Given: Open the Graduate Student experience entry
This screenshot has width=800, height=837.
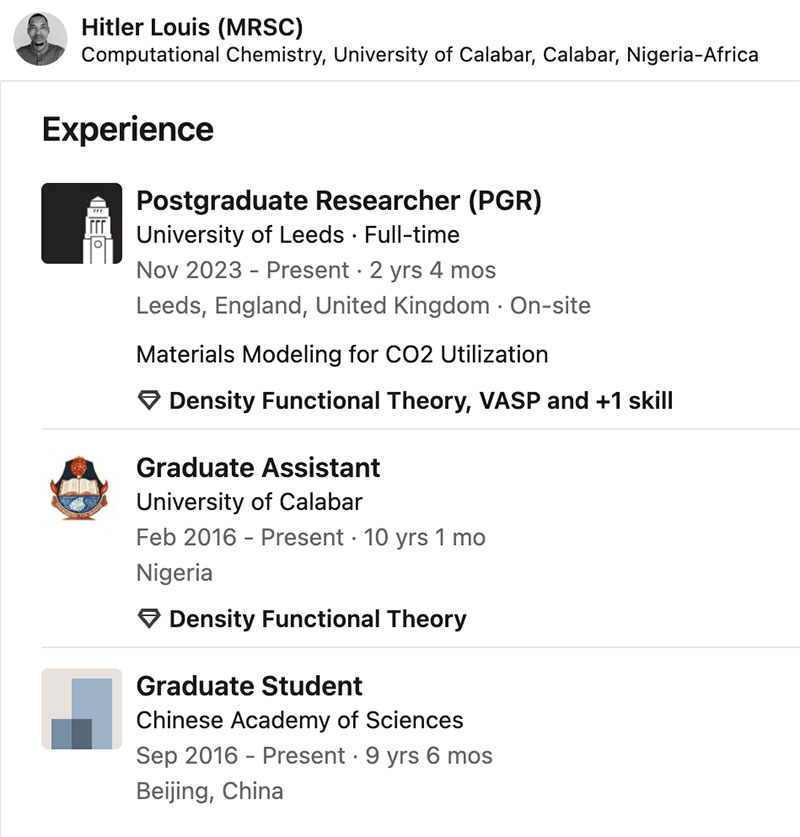Looking at the screenshot, I should tap(249, 686).
